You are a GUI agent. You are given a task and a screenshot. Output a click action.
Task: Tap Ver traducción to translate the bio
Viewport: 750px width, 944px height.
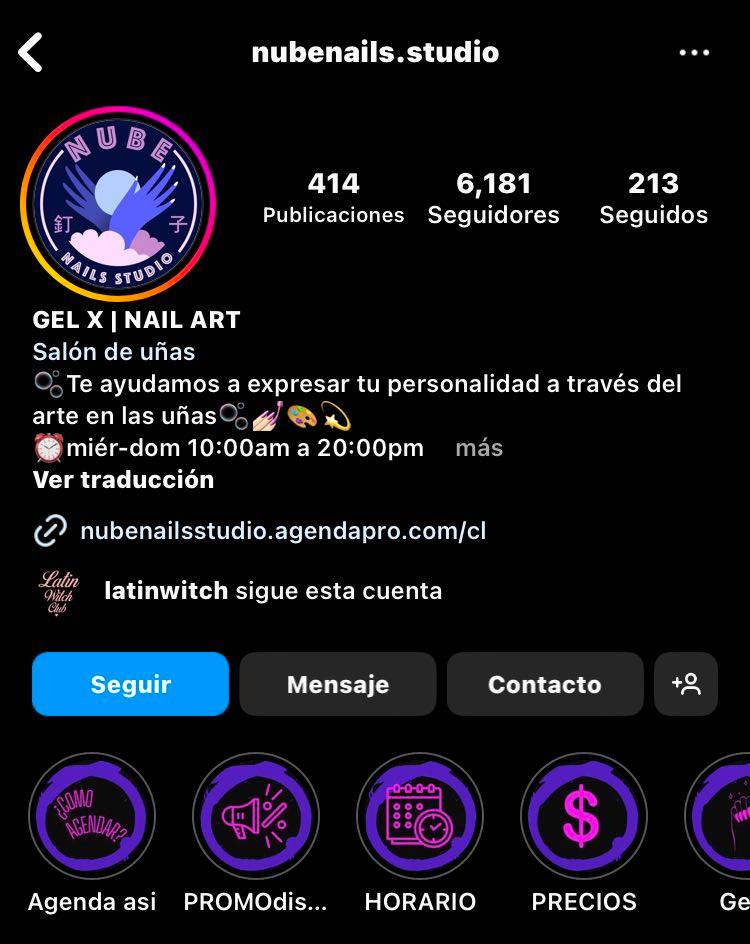click(120, 480)
